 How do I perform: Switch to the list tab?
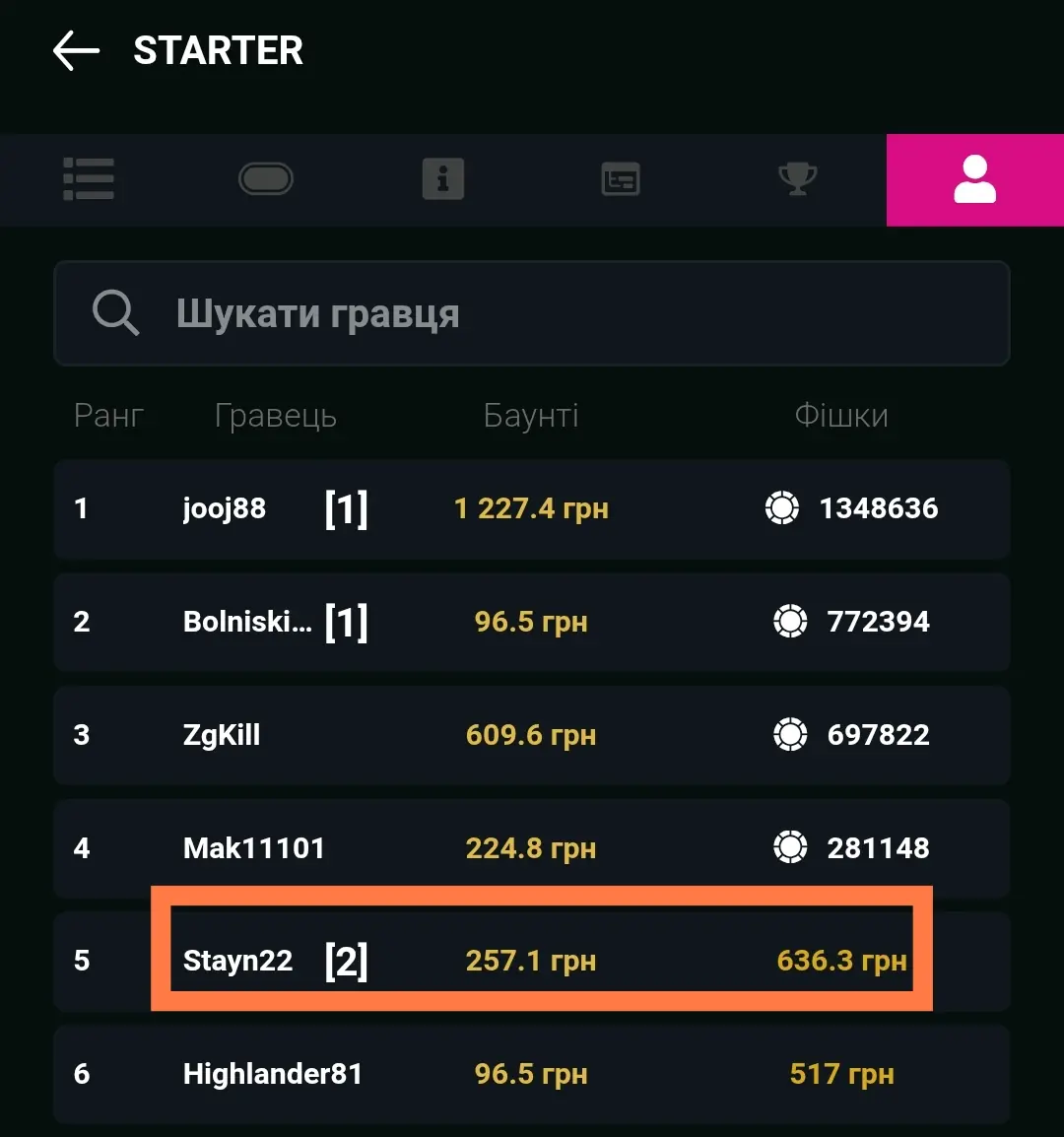[x=89, y=179]
